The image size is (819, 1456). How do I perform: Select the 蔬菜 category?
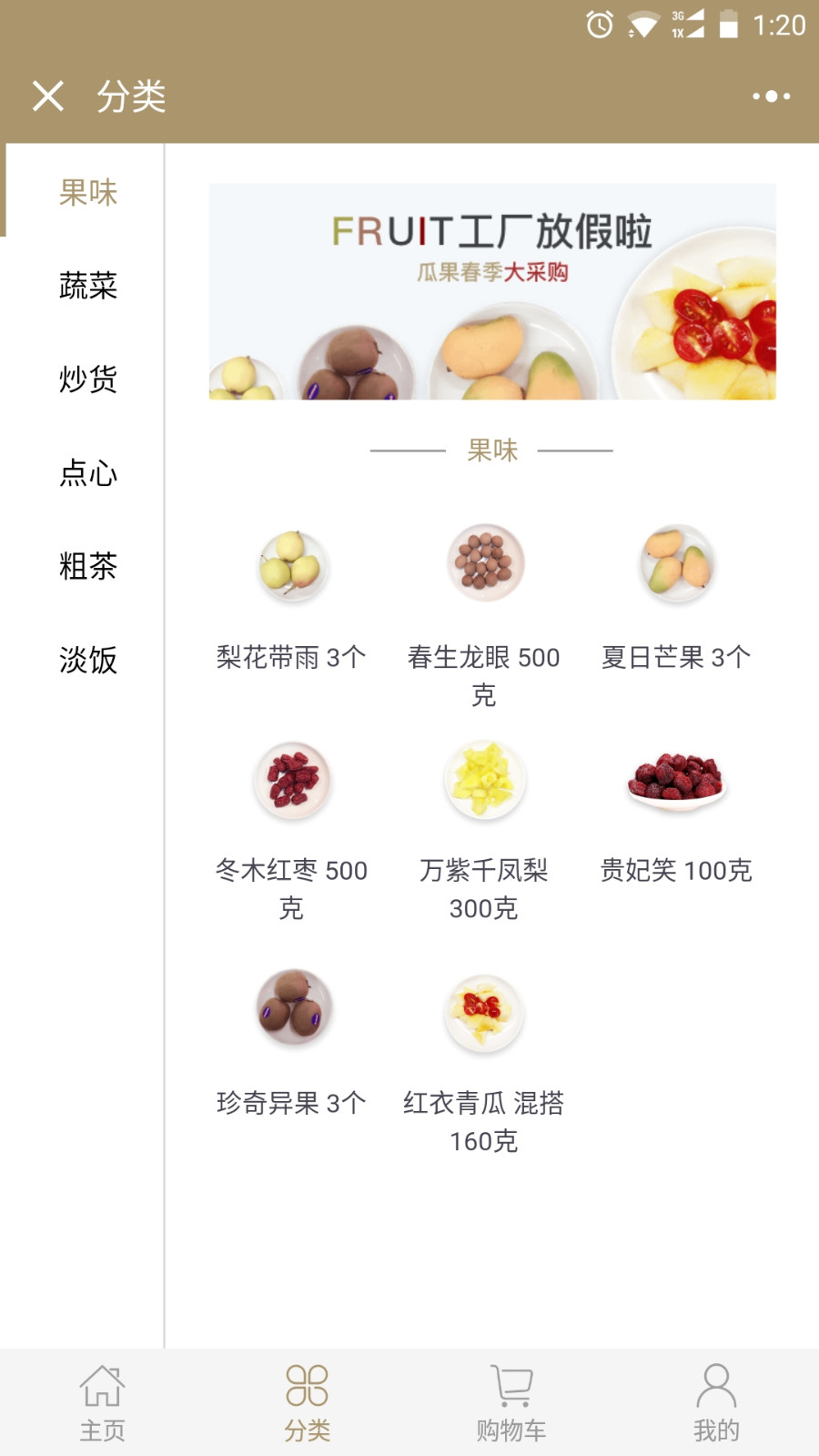[87, 286]
